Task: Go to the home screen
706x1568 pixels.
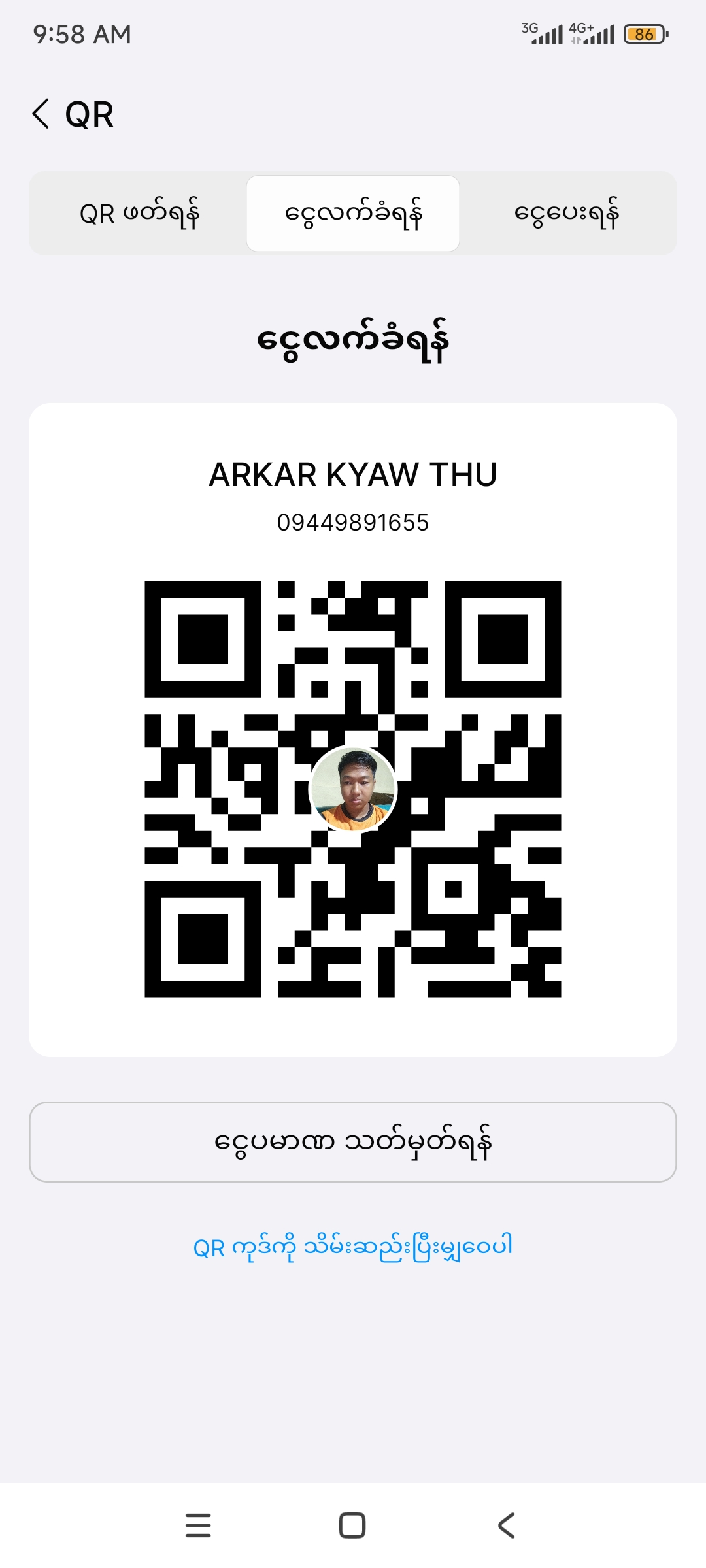Action: tap(352, 1526)
